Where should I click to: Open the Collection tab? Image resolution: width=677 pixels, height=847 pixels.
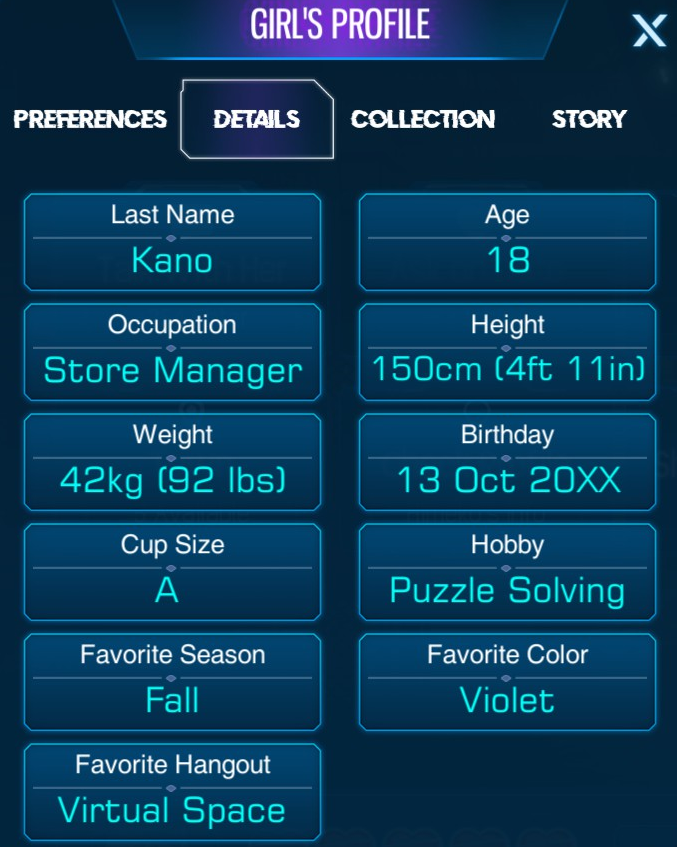(423, 119)
